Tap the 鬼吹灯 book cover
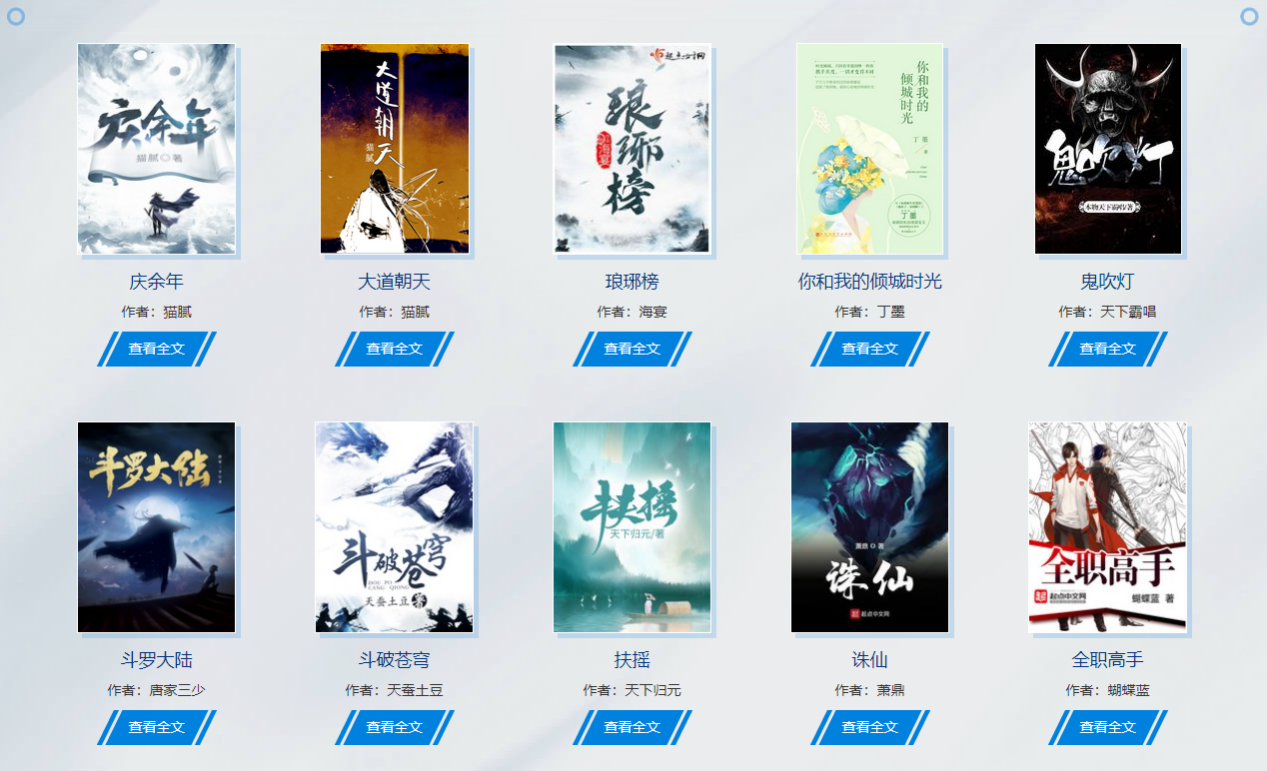This screenshot has width=1267, height=771. point(1108,149)
